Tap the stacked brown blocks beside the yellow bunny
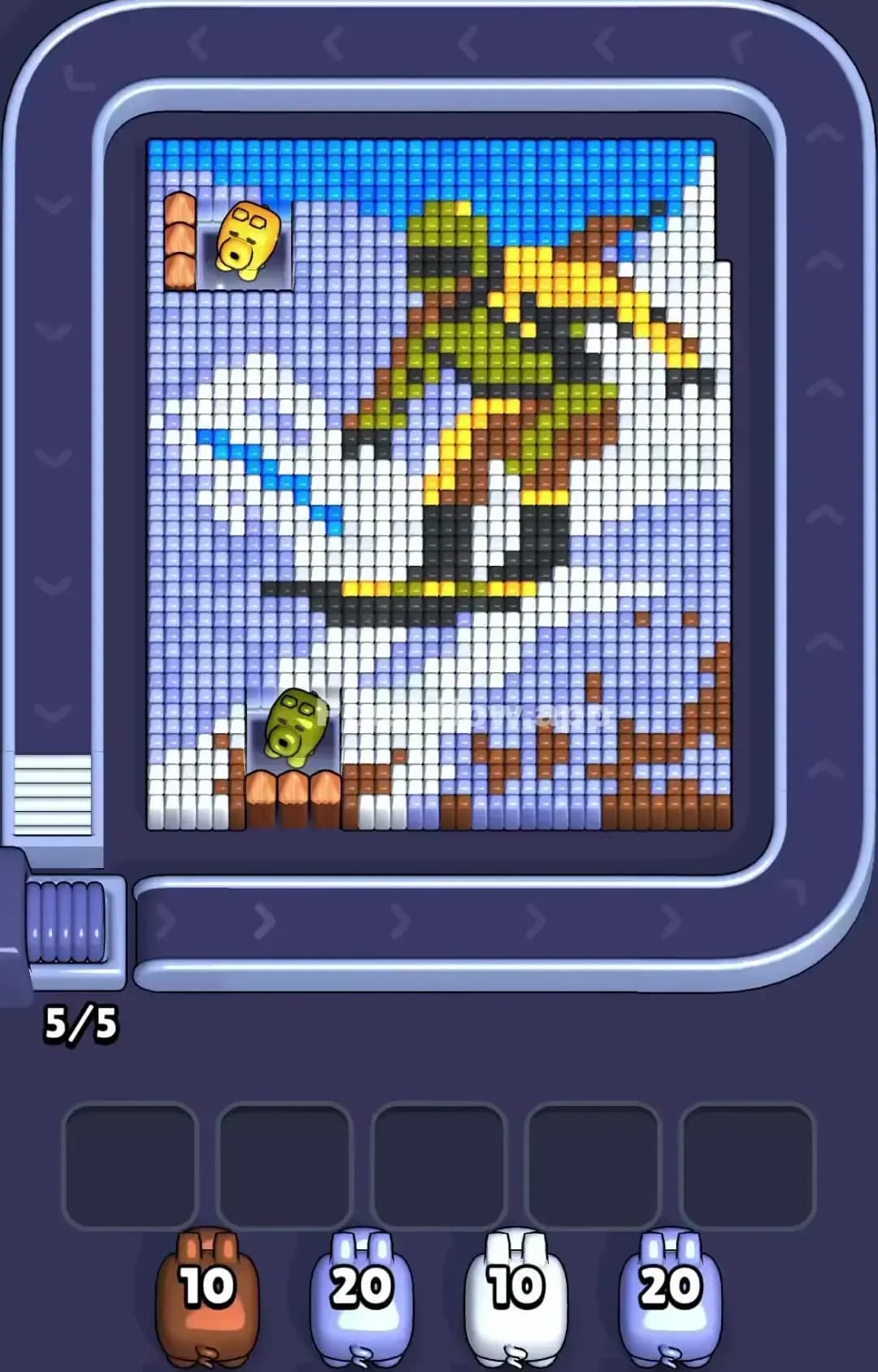 coord(179,244)
